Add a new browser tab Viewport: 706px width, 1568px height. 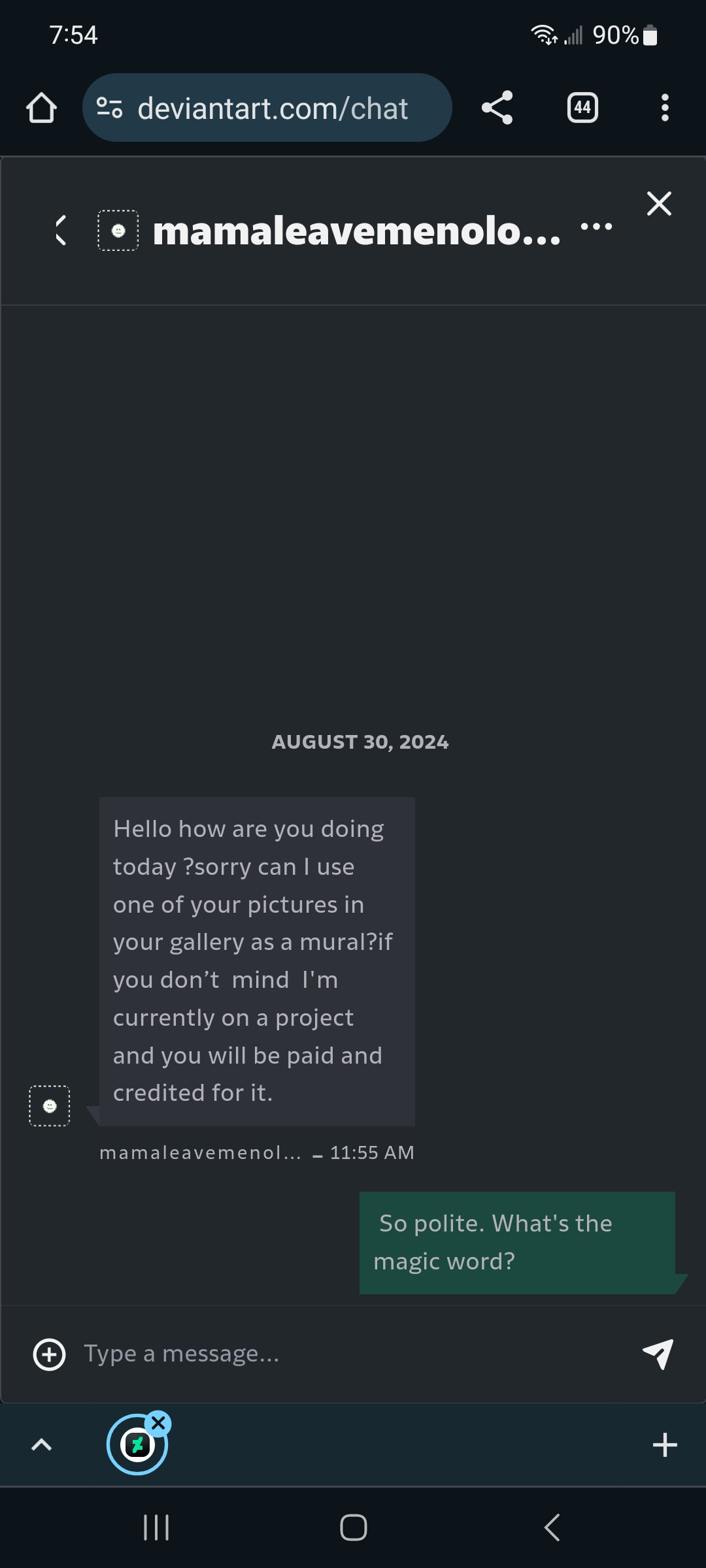click(x=665, y=1445)
